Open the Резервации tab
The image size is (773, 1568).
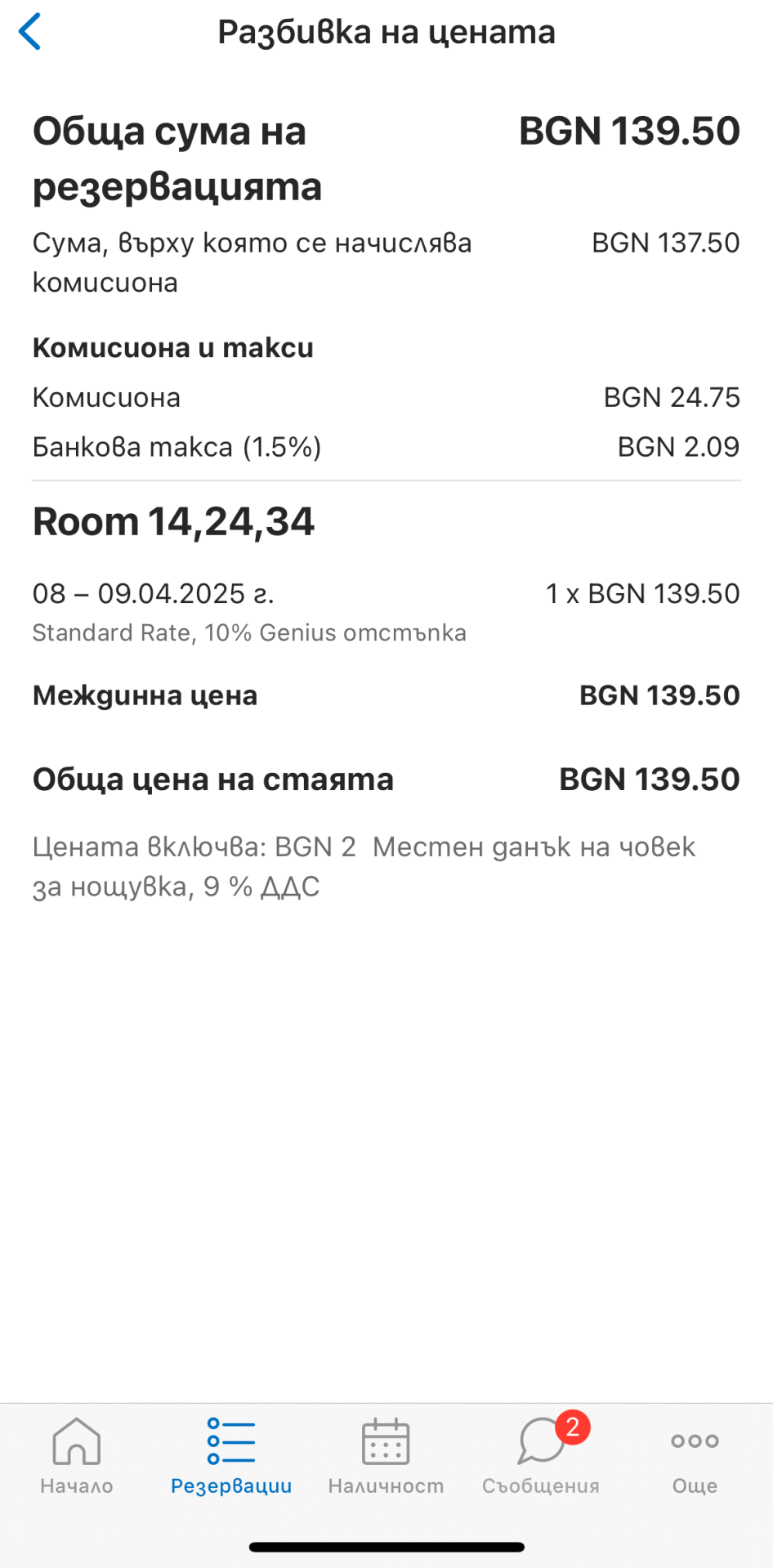pos(231,1457)
